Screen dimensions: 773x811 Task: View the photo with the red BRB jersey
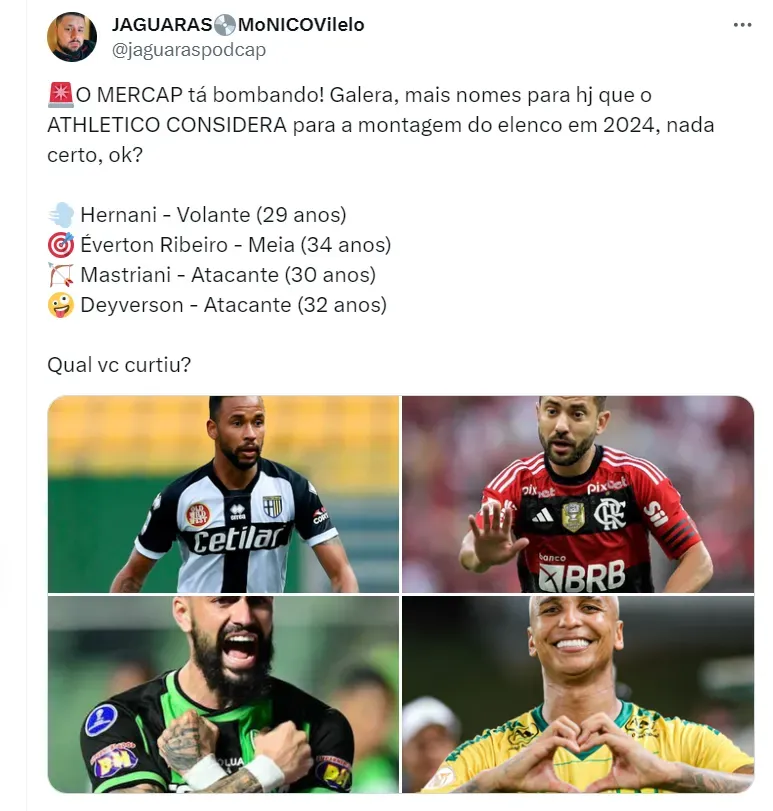pos(578,494)
